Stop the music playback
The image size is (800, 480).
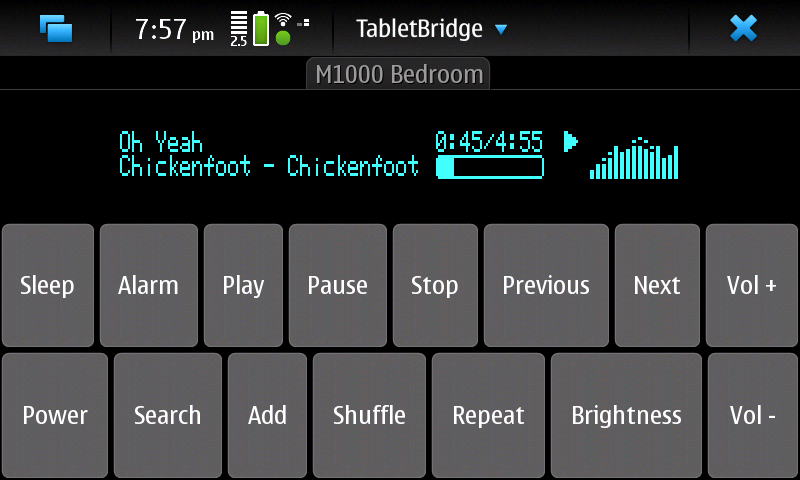(434, 285)
